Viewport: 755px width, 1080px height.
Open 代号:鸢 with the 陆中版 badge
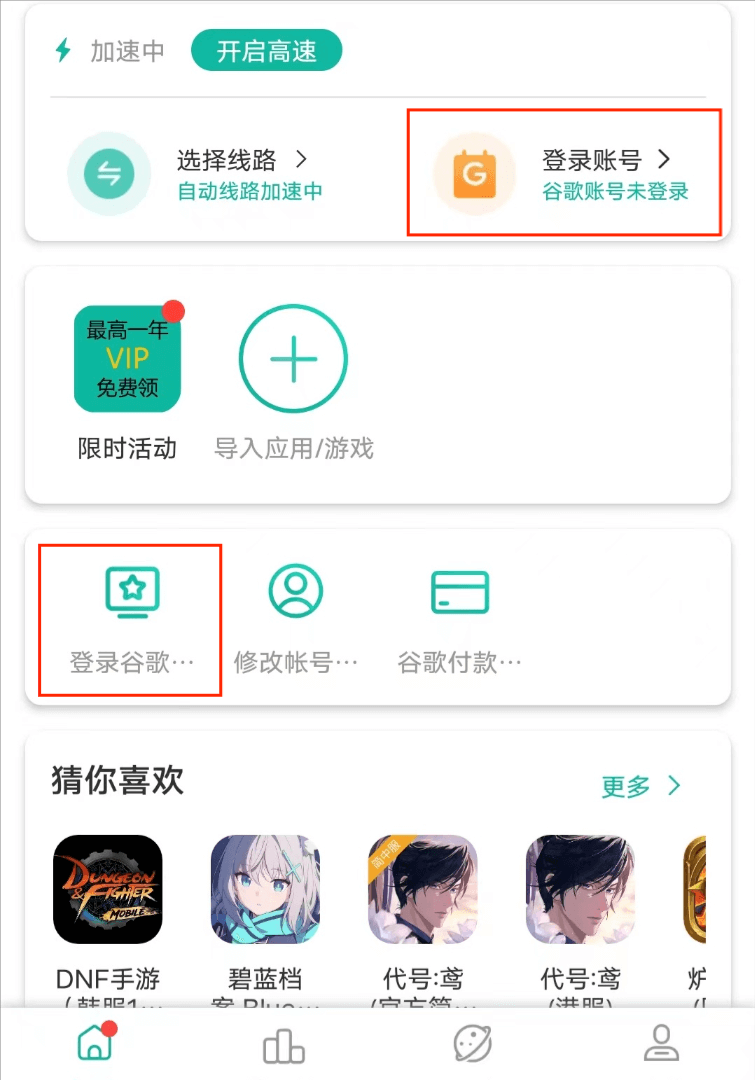[x=422, y=890]
